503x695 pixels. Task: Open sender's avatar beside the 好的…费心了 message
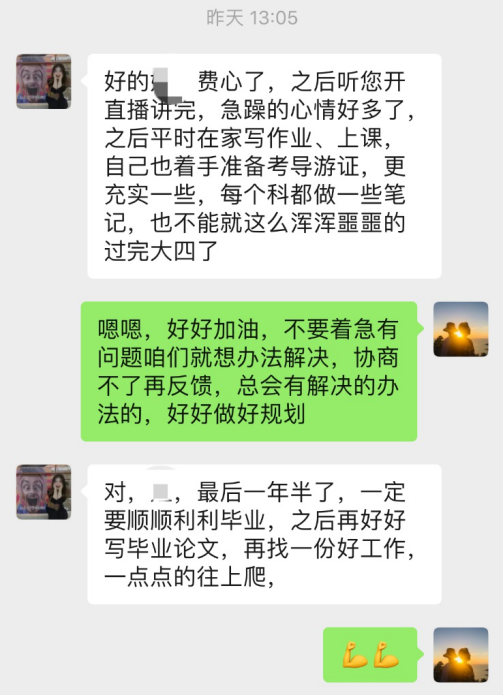click(43, 82)
